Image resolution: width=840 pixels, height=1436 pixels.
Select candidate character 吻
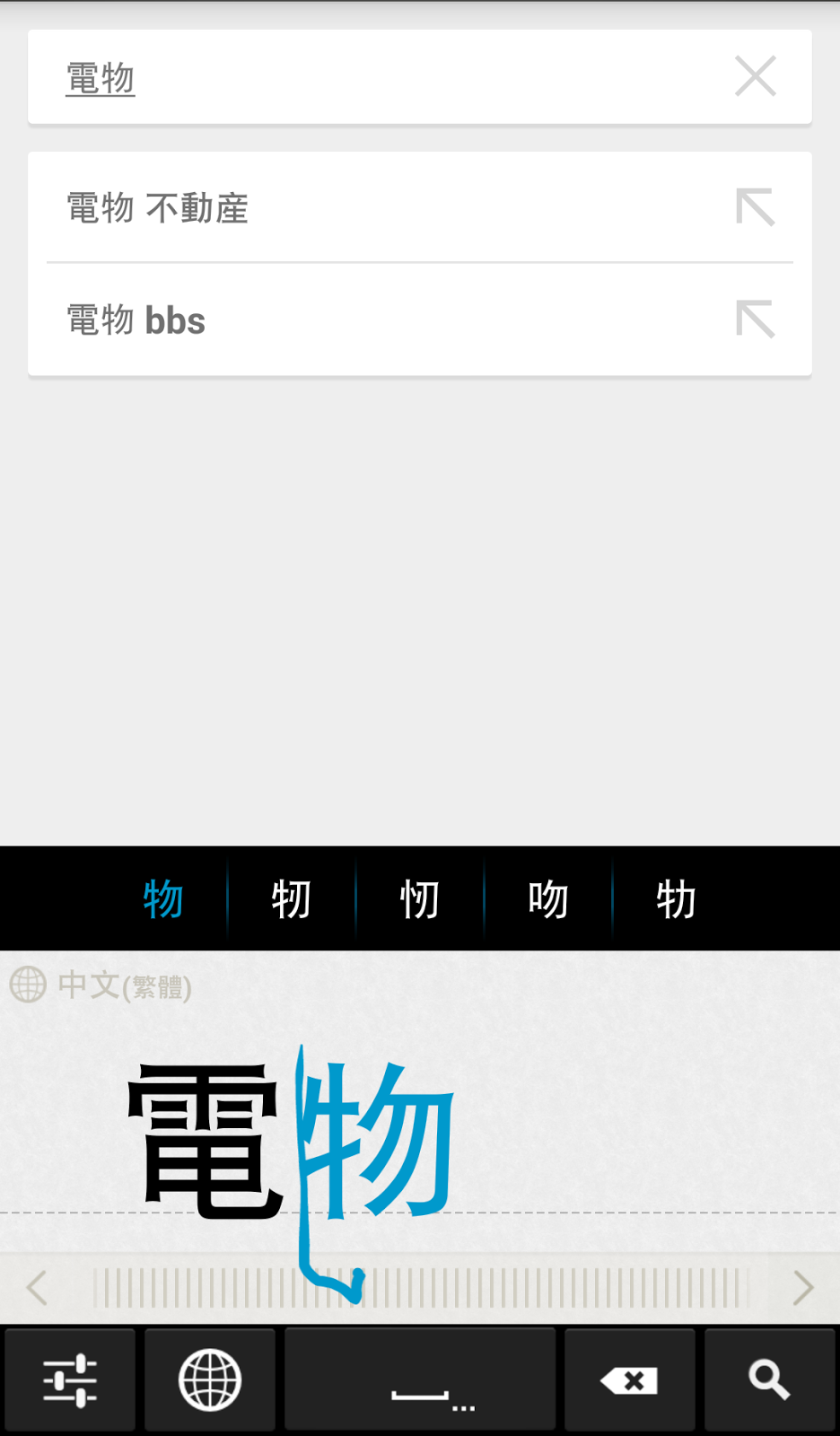coord(547,897)
